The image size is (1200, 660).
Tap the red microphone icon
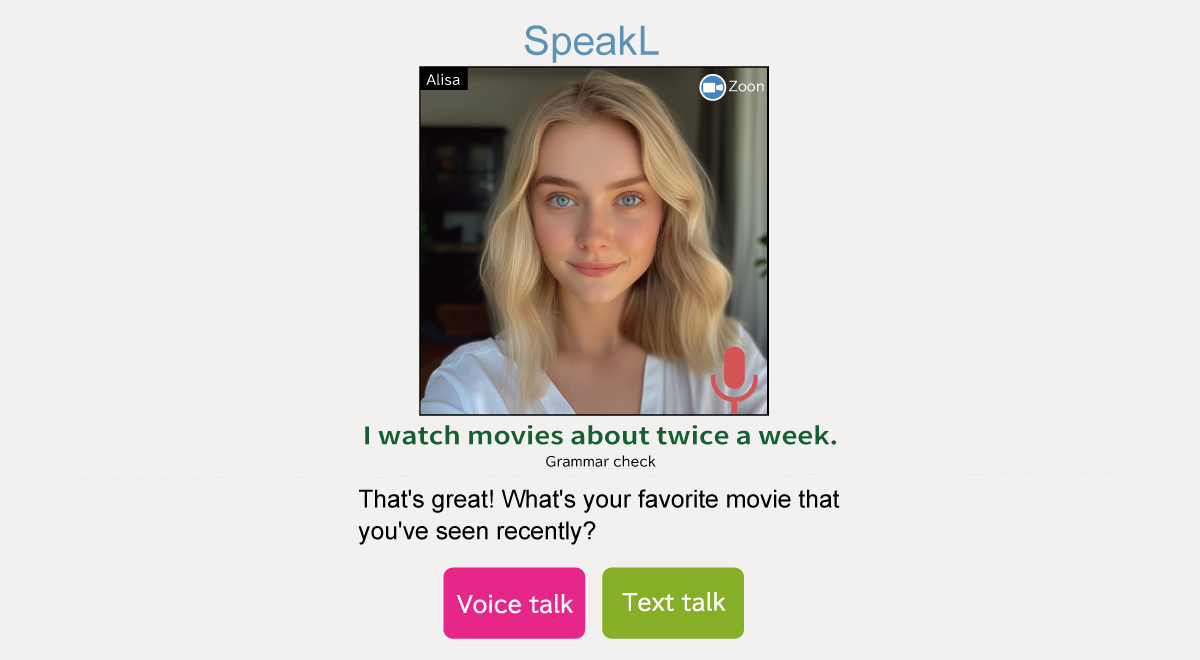pos(734,376)
